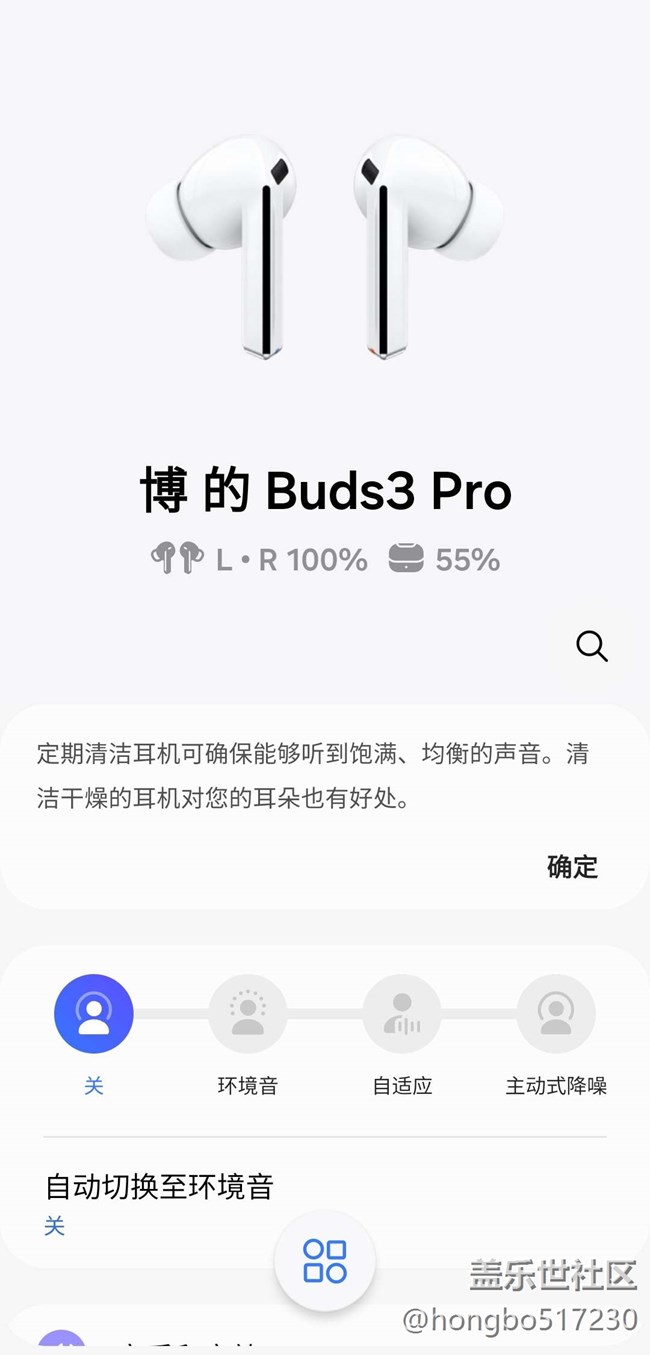The width and height of the screenshot is (650, 1355).
Task: Choose the 自适应 adaptive mode
Action: tap(402, 1014)
